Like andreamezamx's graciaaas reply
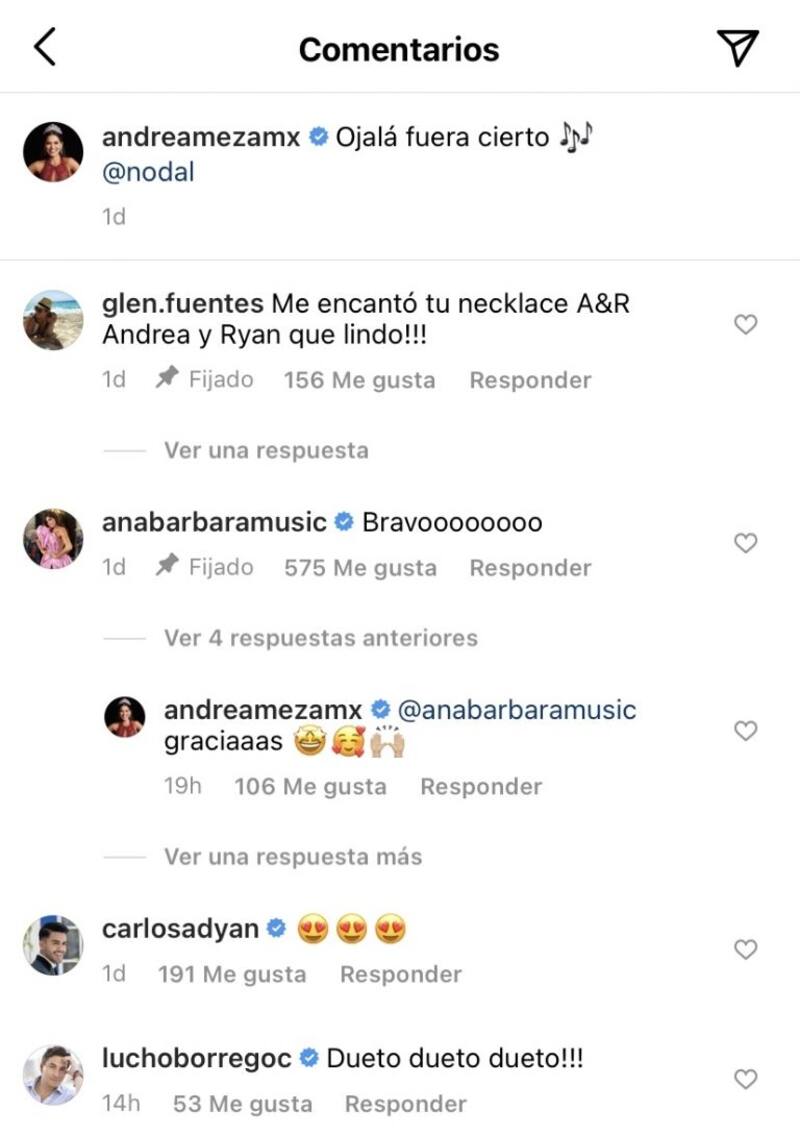 click(745, 731)
